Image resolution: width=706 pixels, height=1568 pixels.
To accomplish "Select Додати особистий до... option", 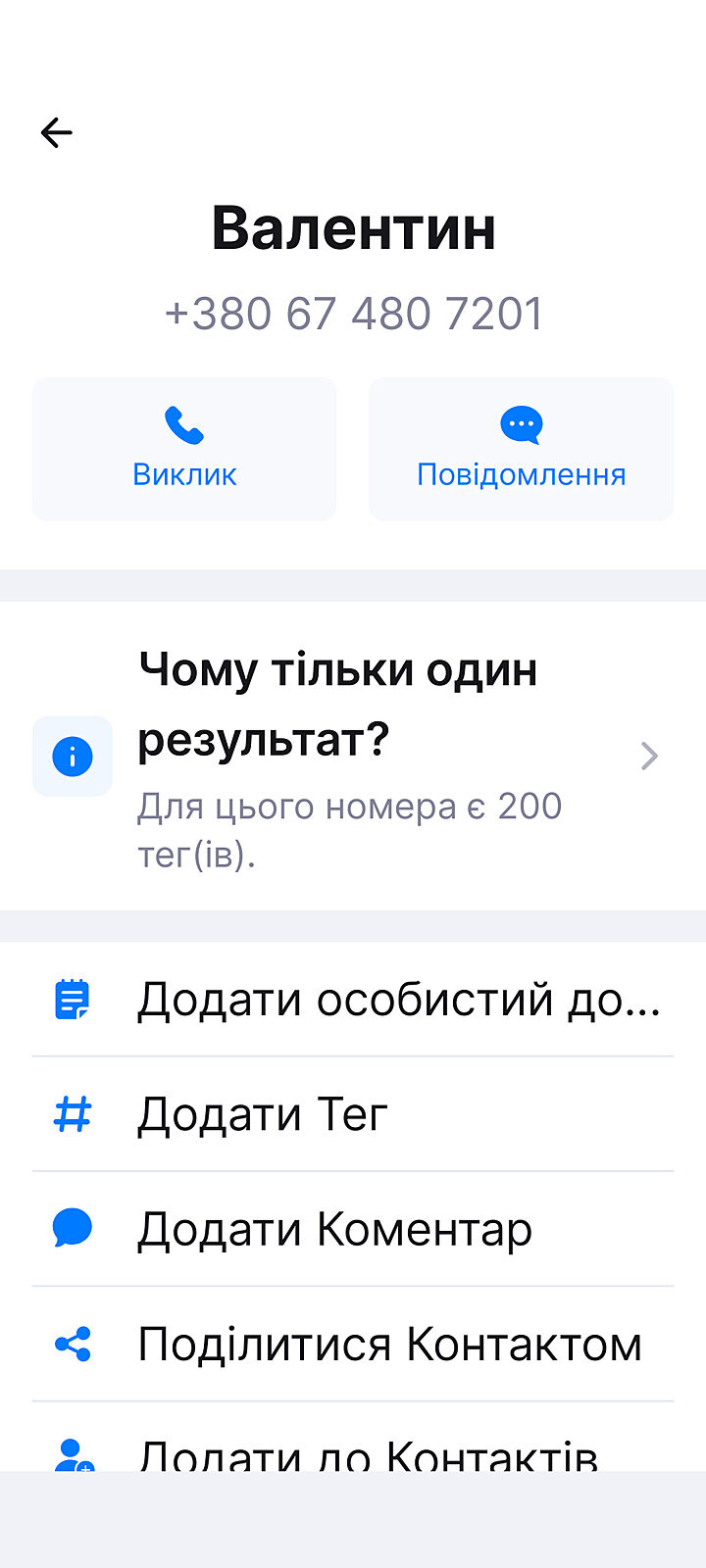I will coord(353,1000).
